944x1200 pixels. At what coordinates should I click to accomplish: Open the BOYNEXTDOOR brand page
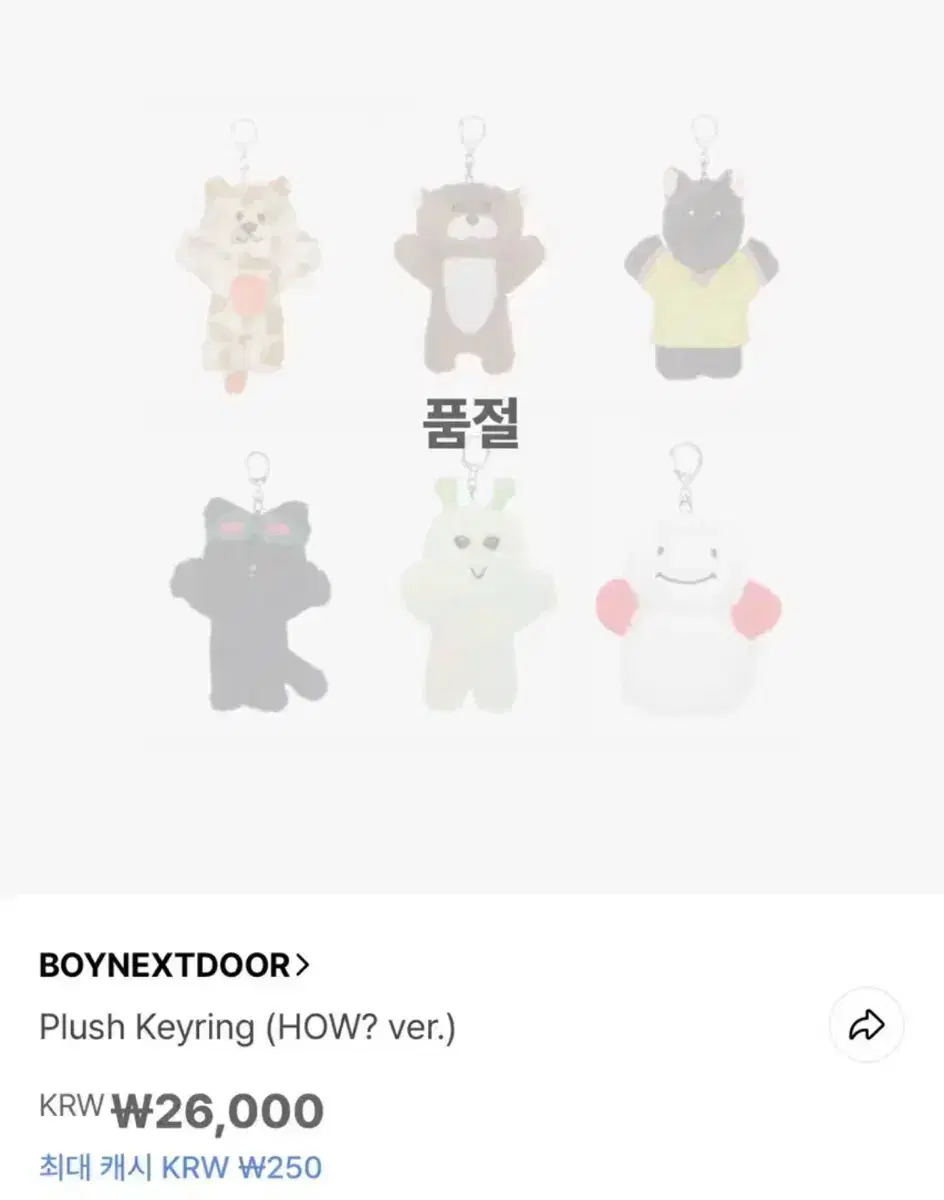(165, 963)
